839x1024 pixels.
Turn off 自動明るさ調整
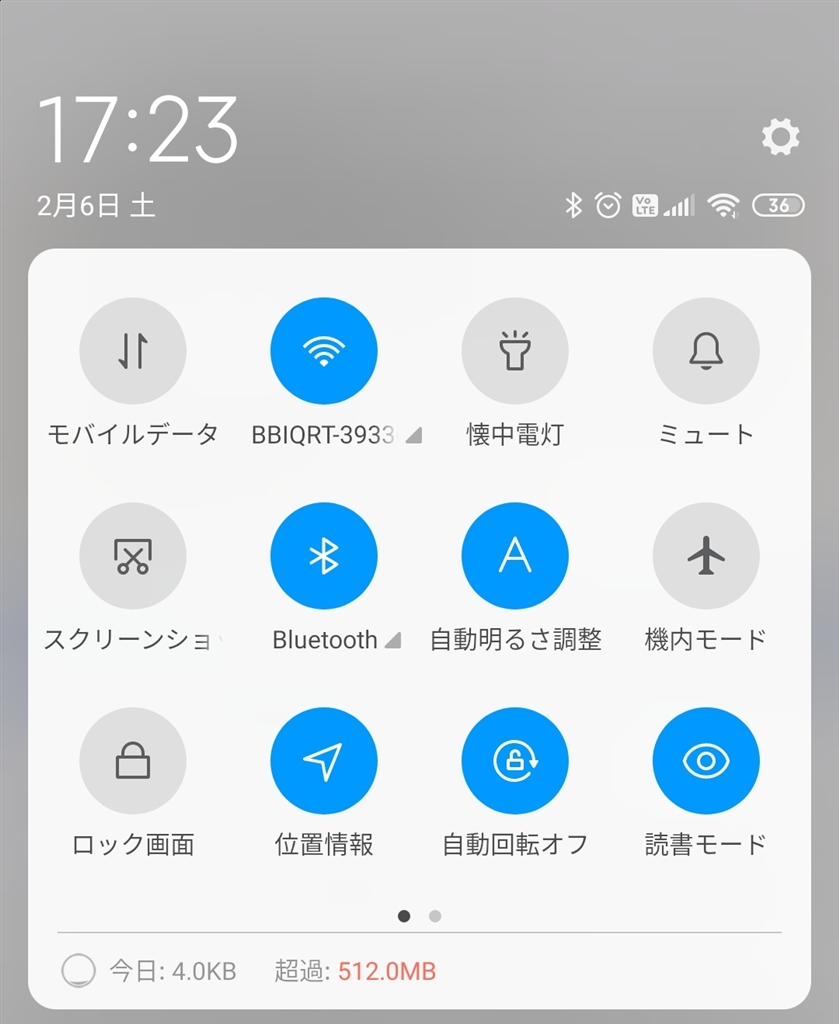tap(515, 556)
